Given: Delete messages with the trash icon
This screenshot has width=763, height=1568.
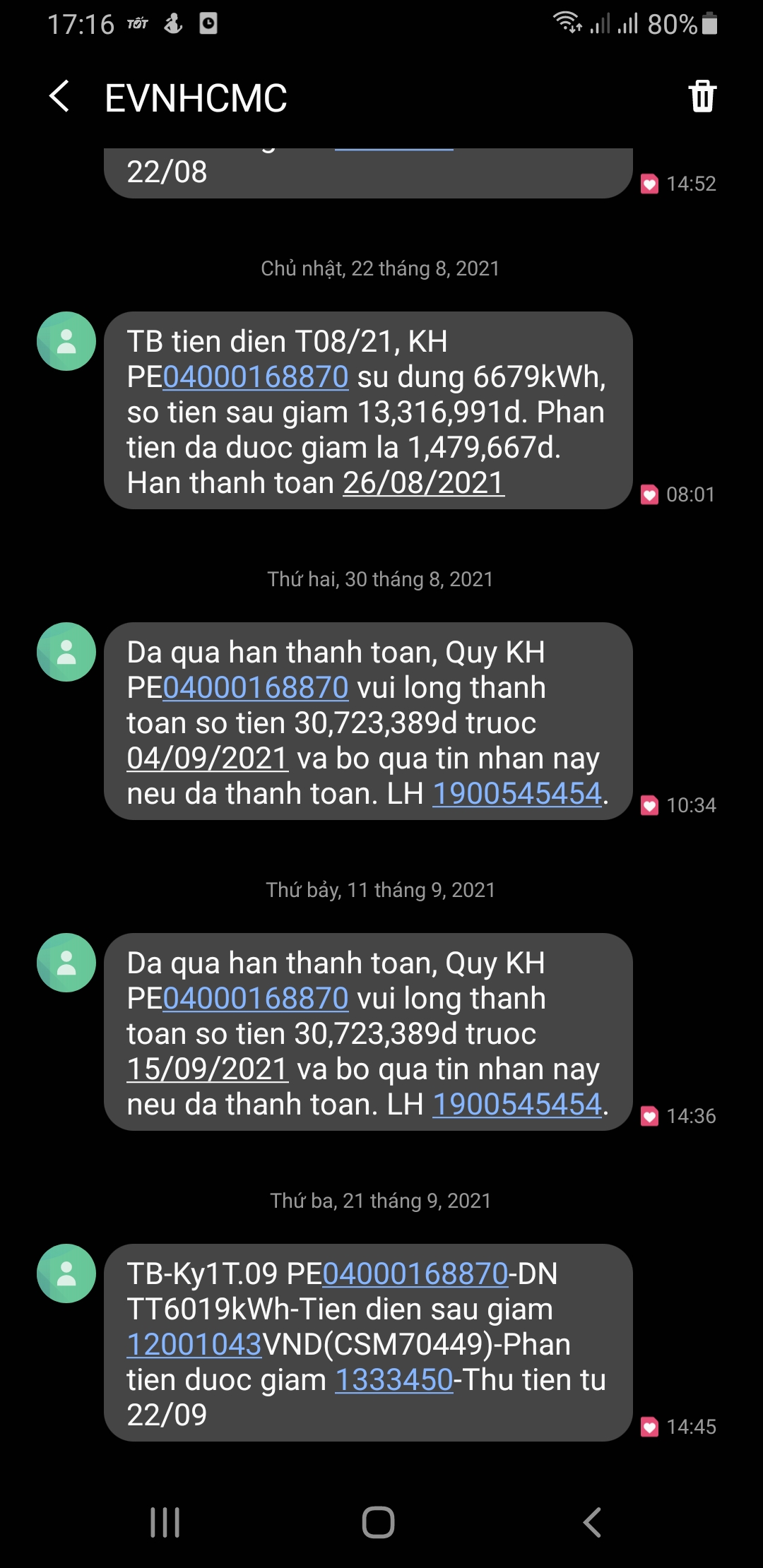Looking at the screenshot, I should tap(702, 97).
